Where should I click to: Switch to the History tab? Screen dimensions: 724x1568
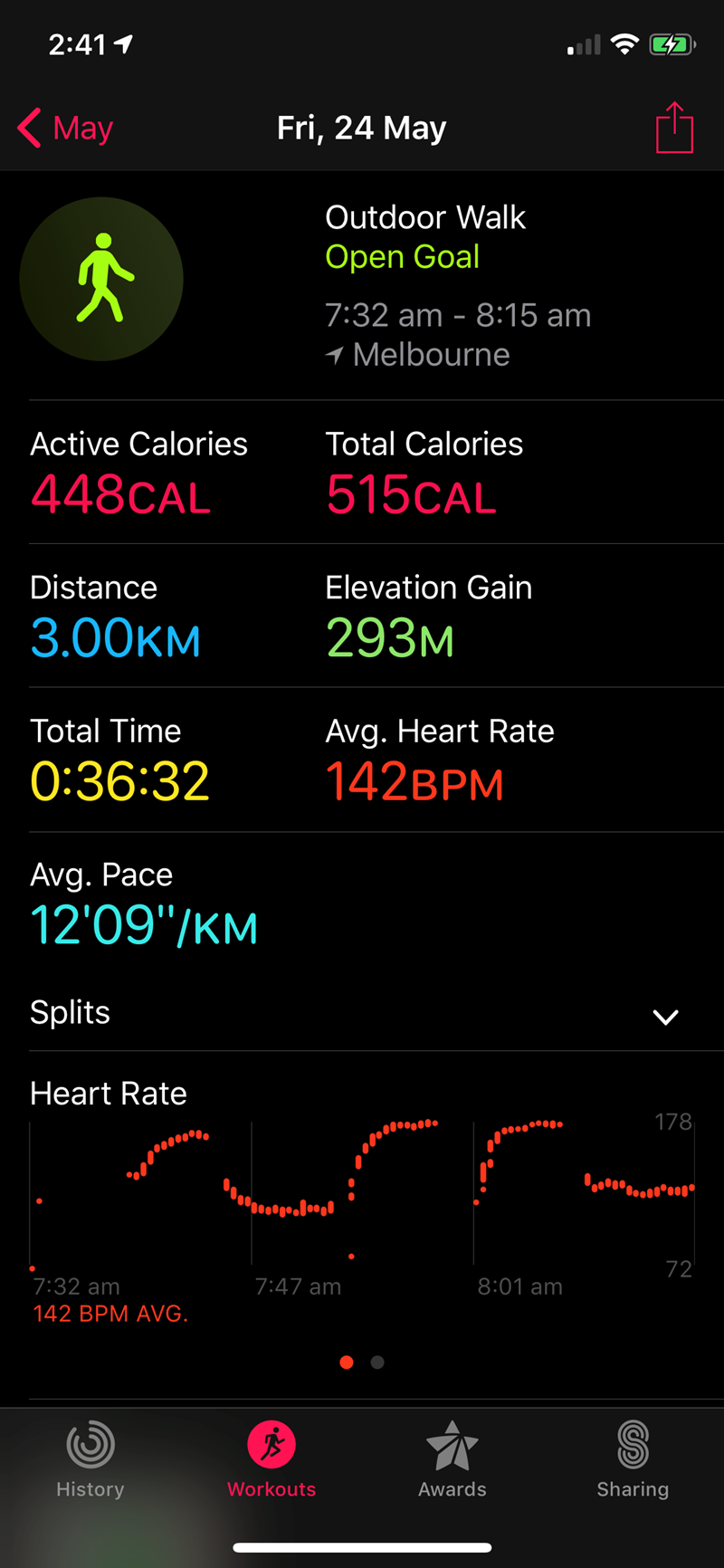[90, 1459]
